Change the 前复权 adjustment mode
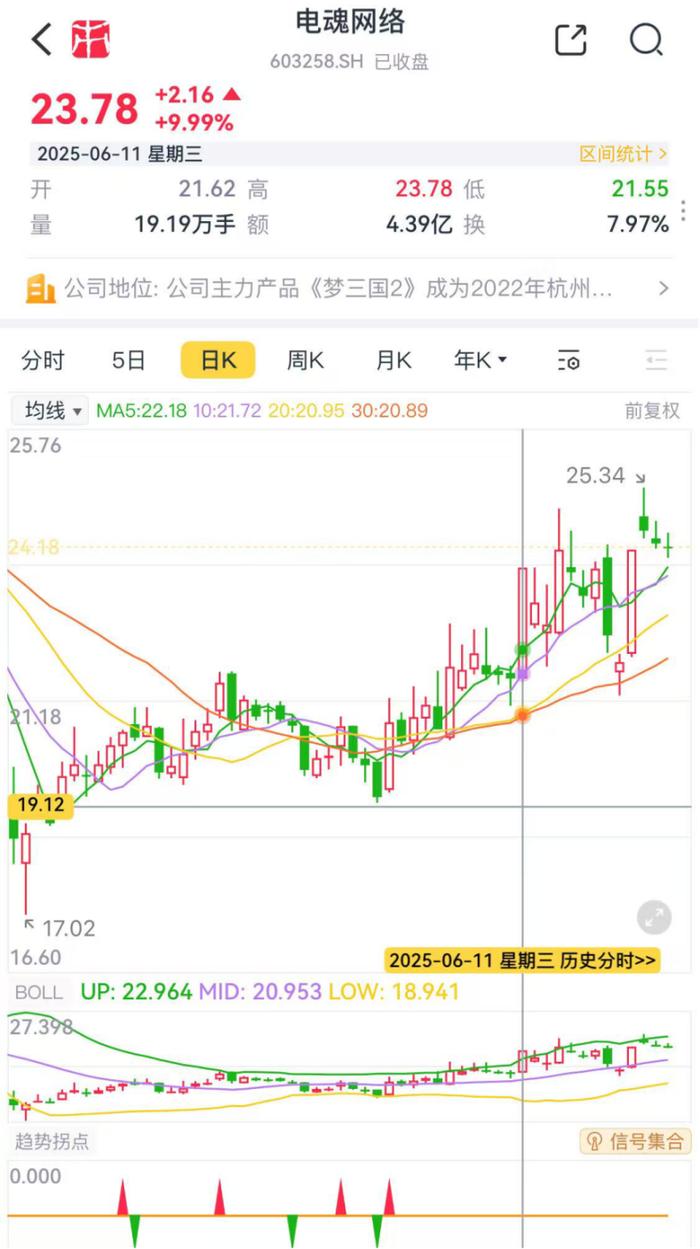 652,410
